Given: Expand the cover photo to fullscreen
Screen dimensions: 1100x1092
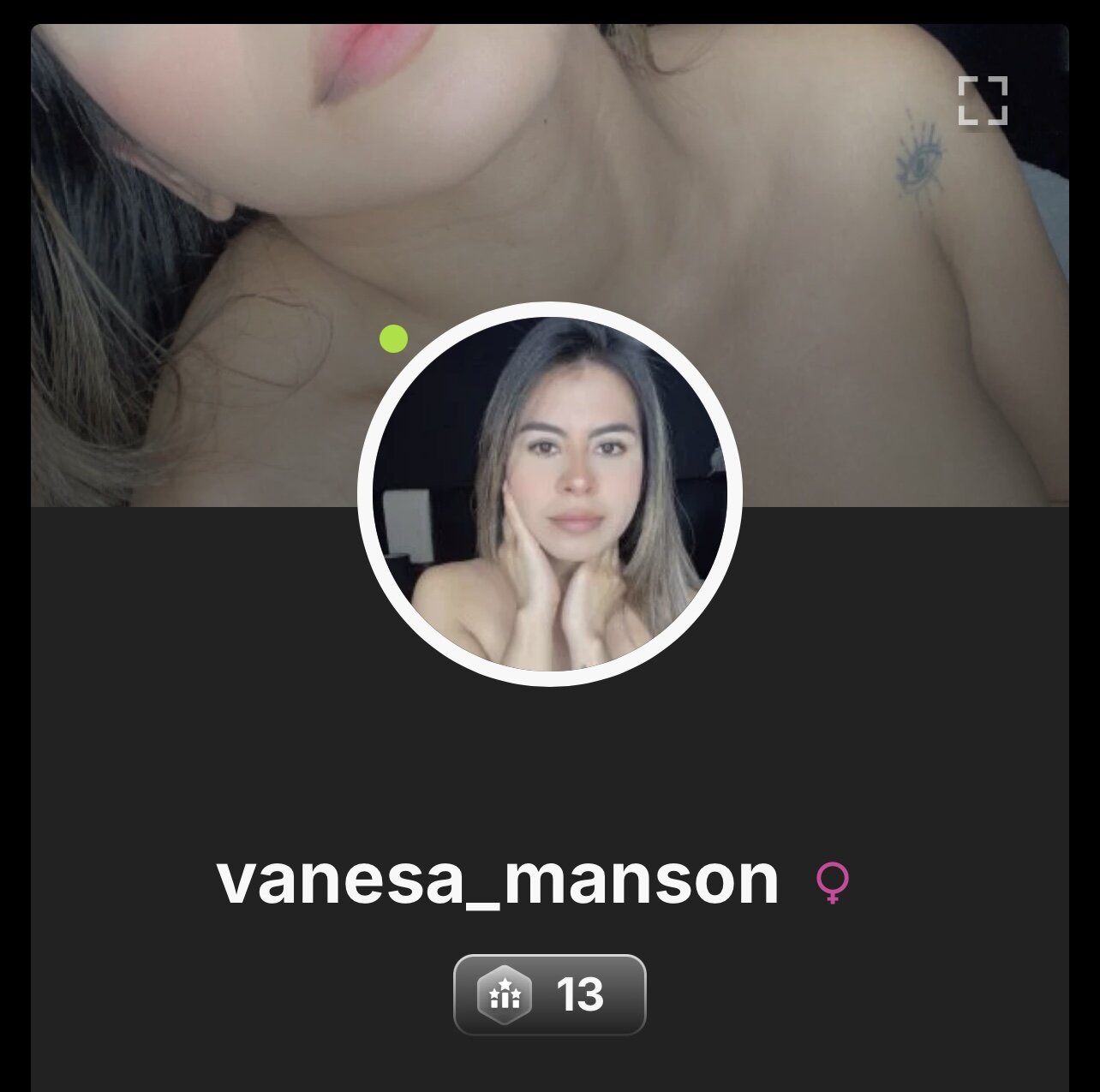Looking at the screenshot, I should tap(982, 100).
